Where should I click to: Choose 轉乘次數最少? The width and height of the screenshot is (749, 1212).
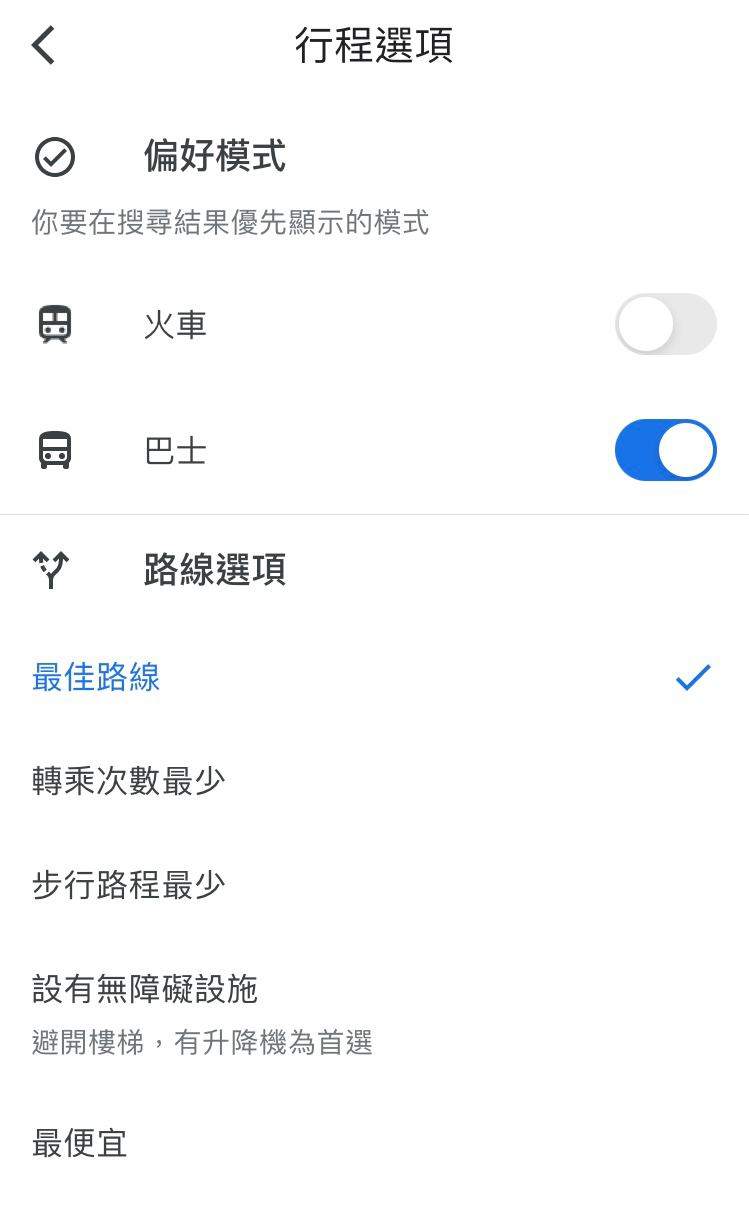[374, 781]
